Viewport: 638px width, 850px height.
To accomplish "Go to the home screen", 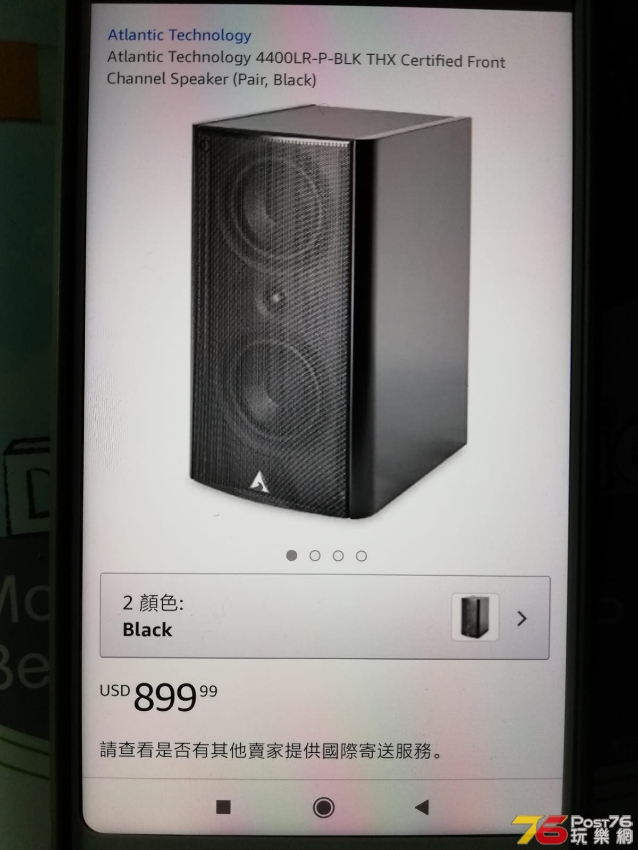I will pos(323,806).
